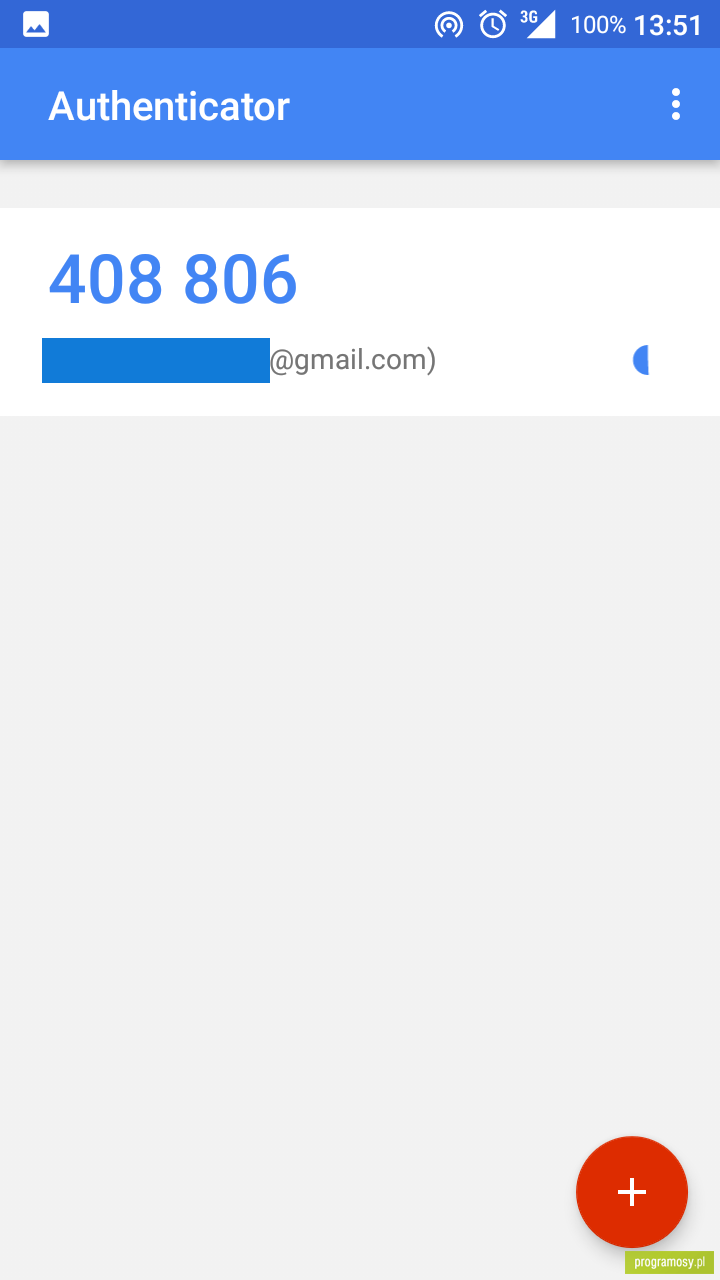Select the 408 806 gmail code entry
Viewport: 720px width, 1280px height.
360,312
